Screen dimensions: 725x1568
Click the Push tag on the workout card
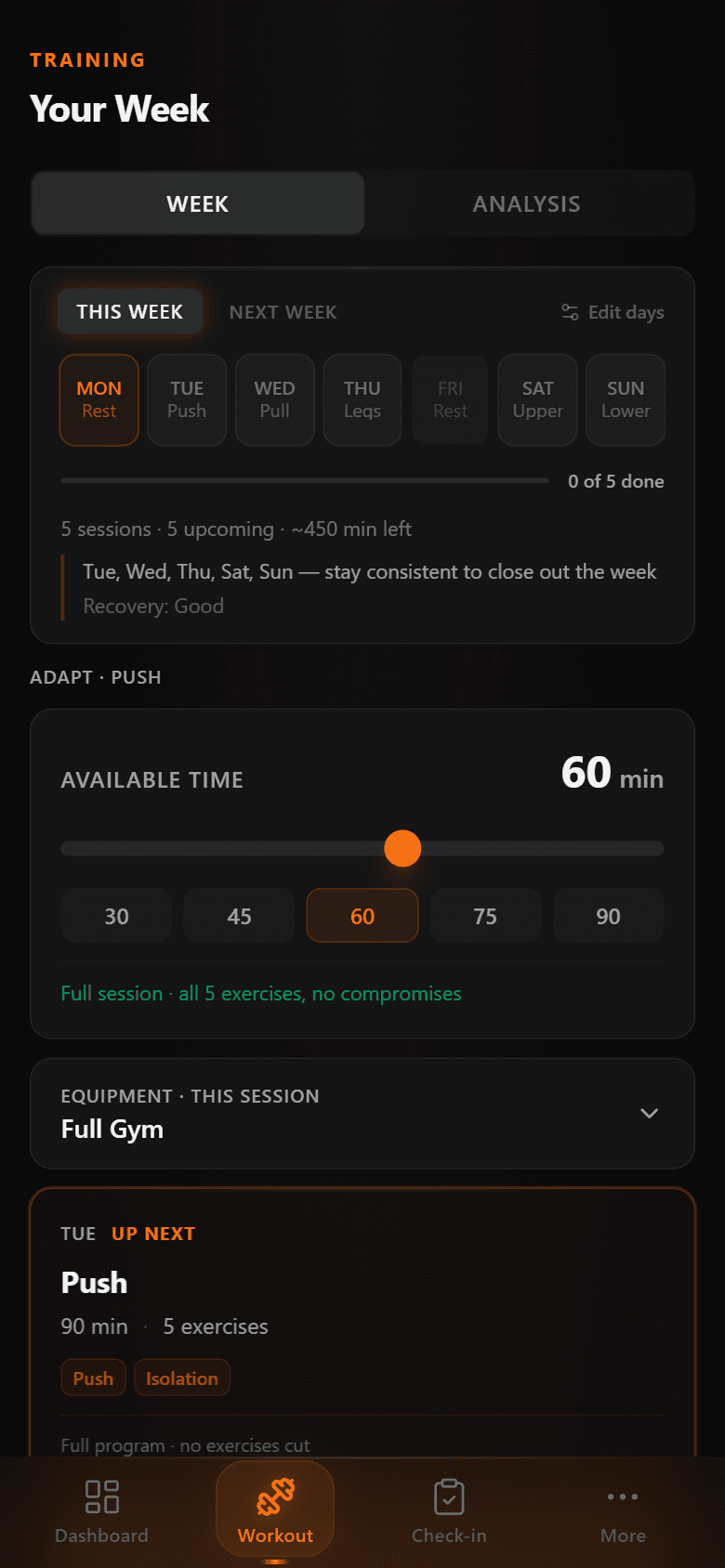tap(93, 1377)
